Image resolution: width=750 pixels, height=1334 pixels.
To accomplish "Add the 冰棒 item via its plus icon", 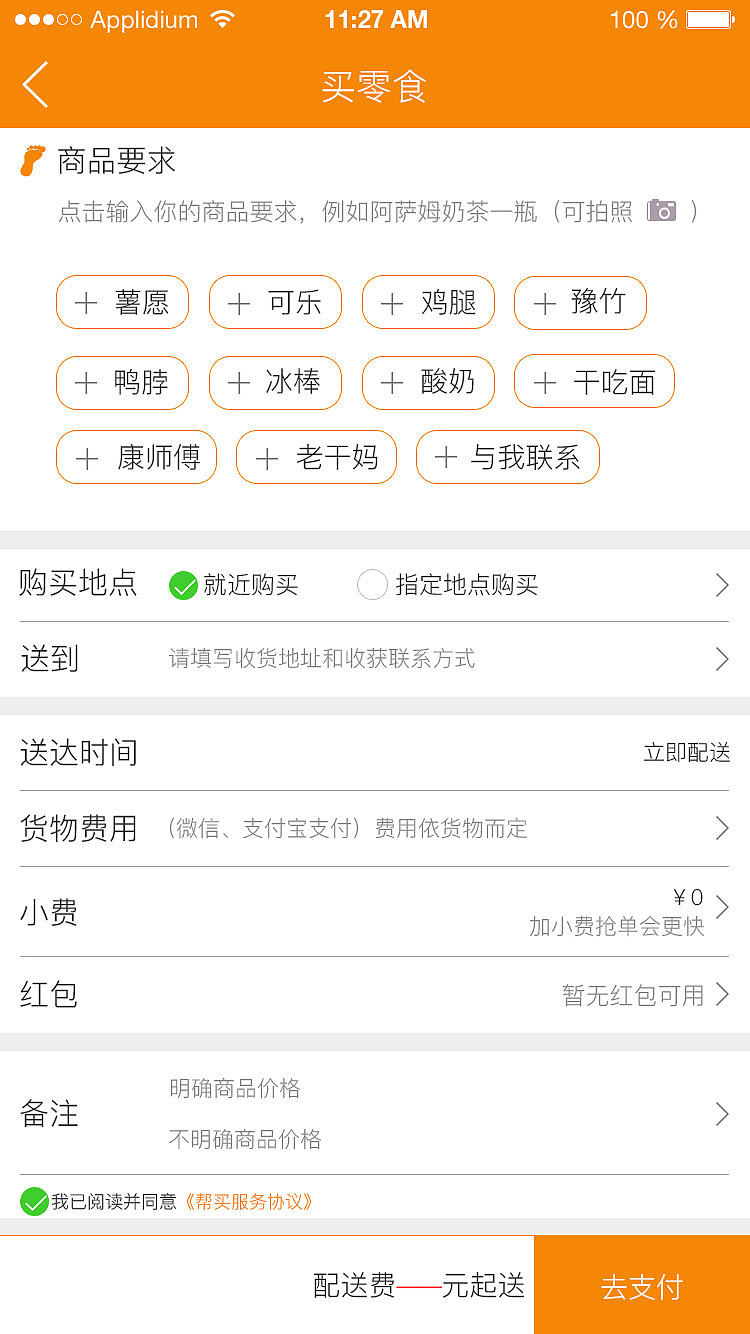I will pyautogui.click(x=238, y=382).
